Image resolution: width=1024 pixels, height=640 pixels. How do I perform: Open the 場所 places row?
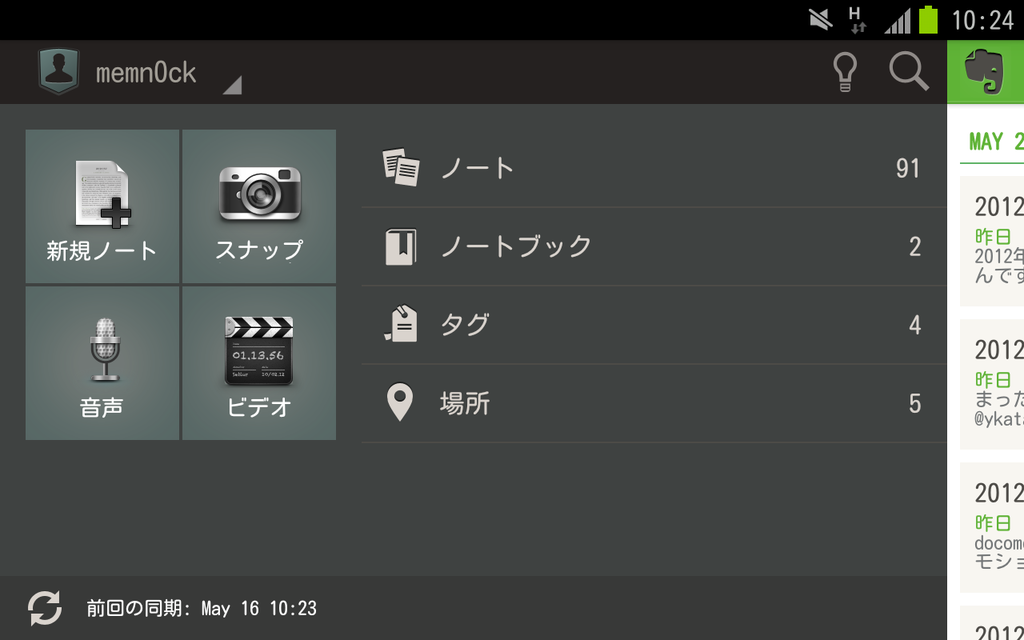coord(654,404)
